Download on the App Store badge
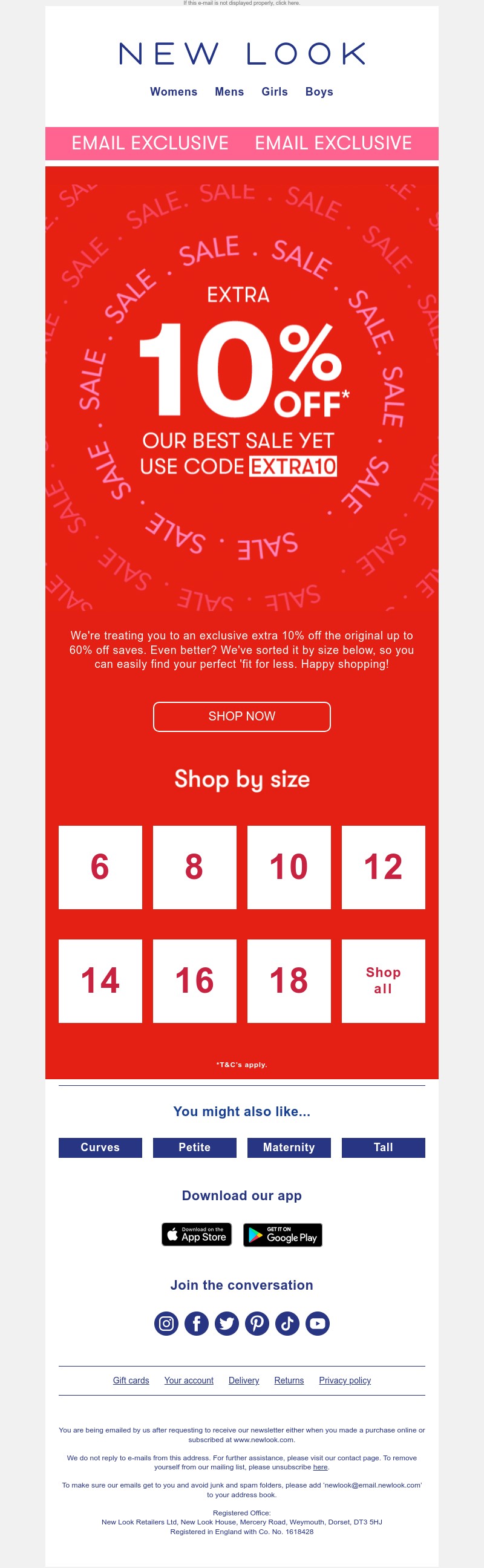The height and width of the screenshot is (1568, 484). [x=197, y=1235]
